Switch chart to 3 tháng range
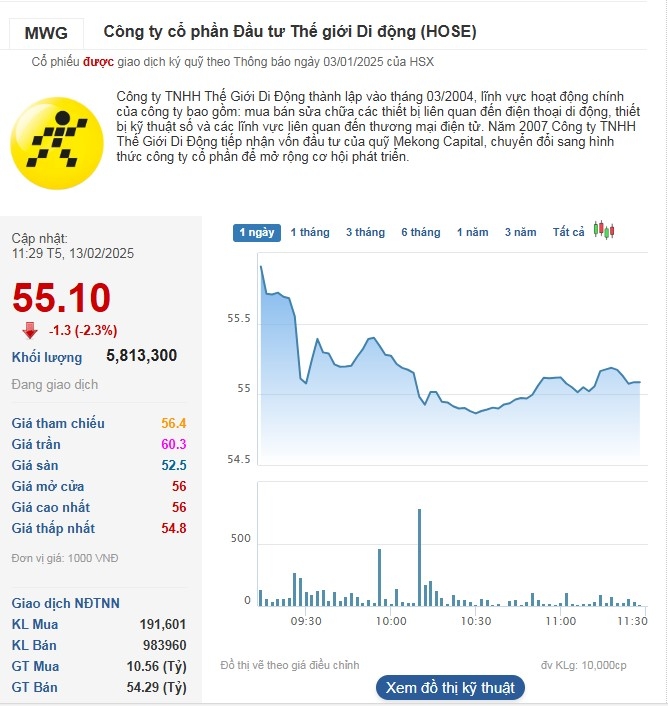This screenshot has height=706, width=668. (x=365, y=232)
